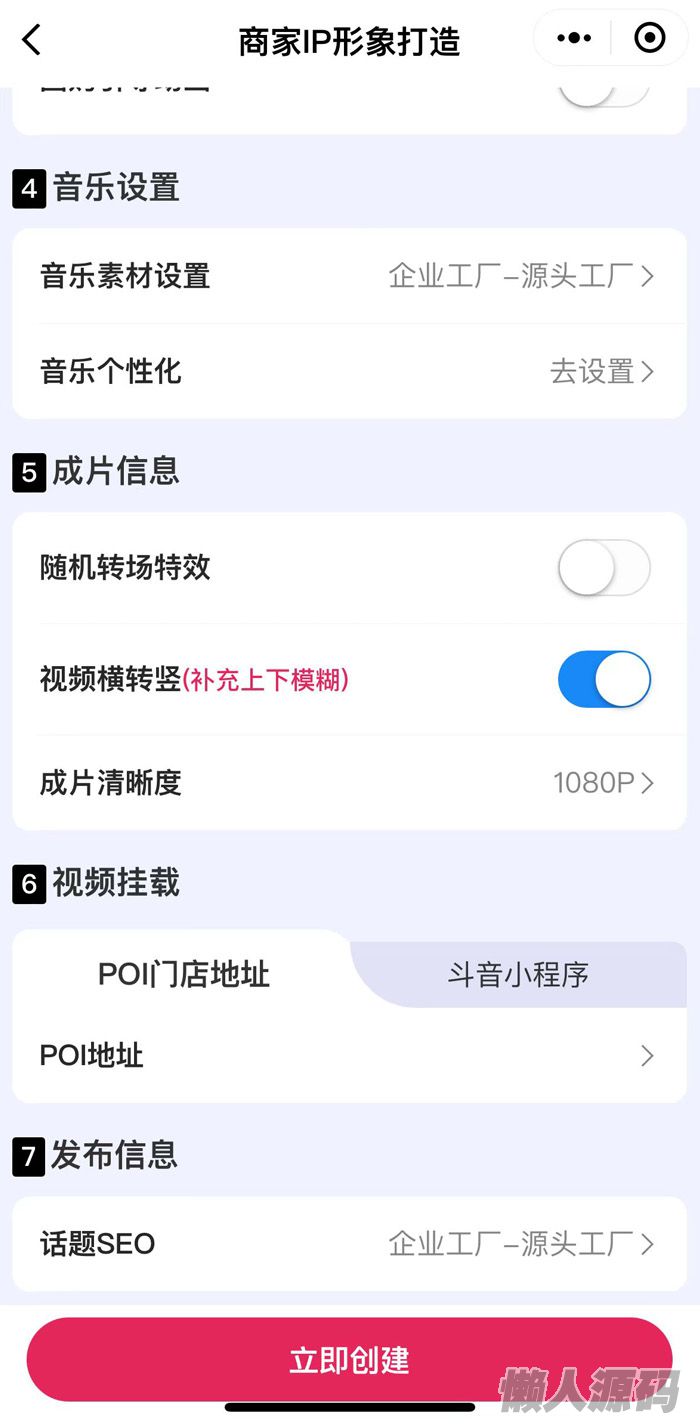Viewport: 700px width, 1426px height.
Task: Select the POI门店地址 tab
Action: (184, 973)
